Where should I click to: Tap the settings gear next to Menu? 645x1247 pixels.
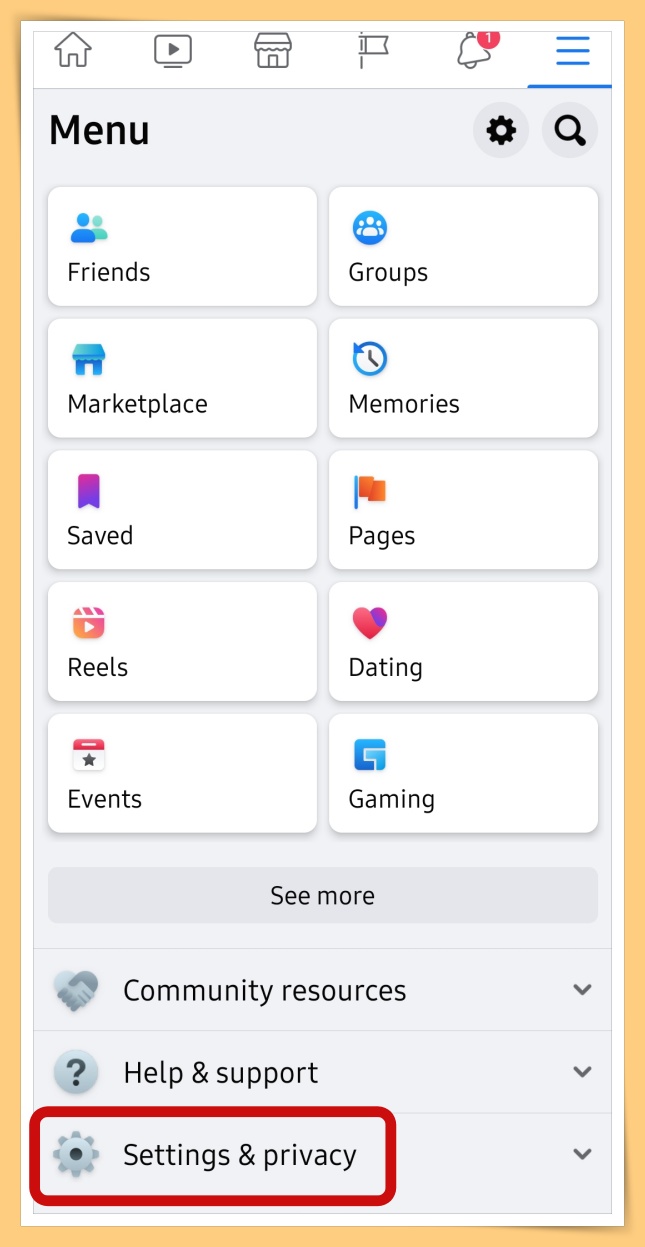(501, 130)
